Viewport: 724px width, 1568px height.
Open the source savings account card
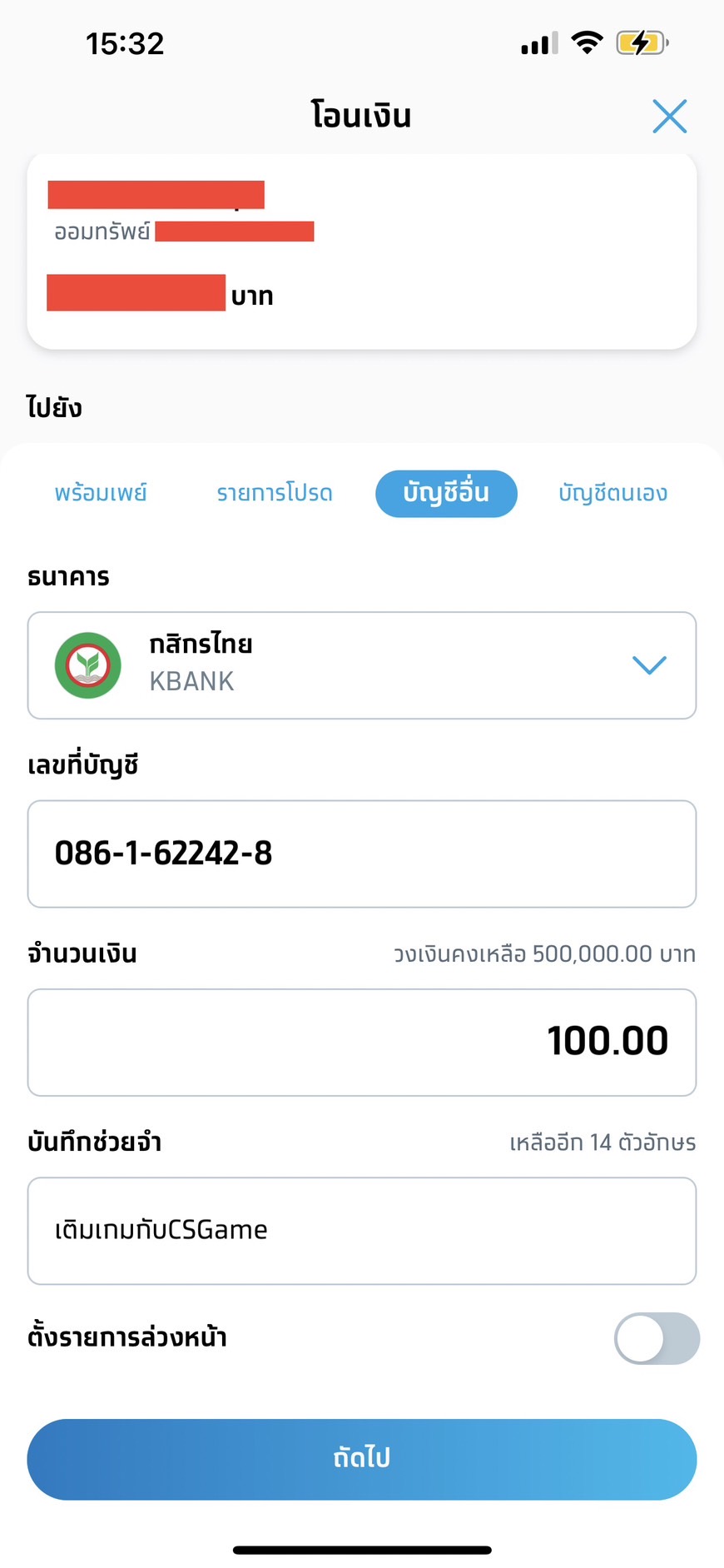[362, 251]
